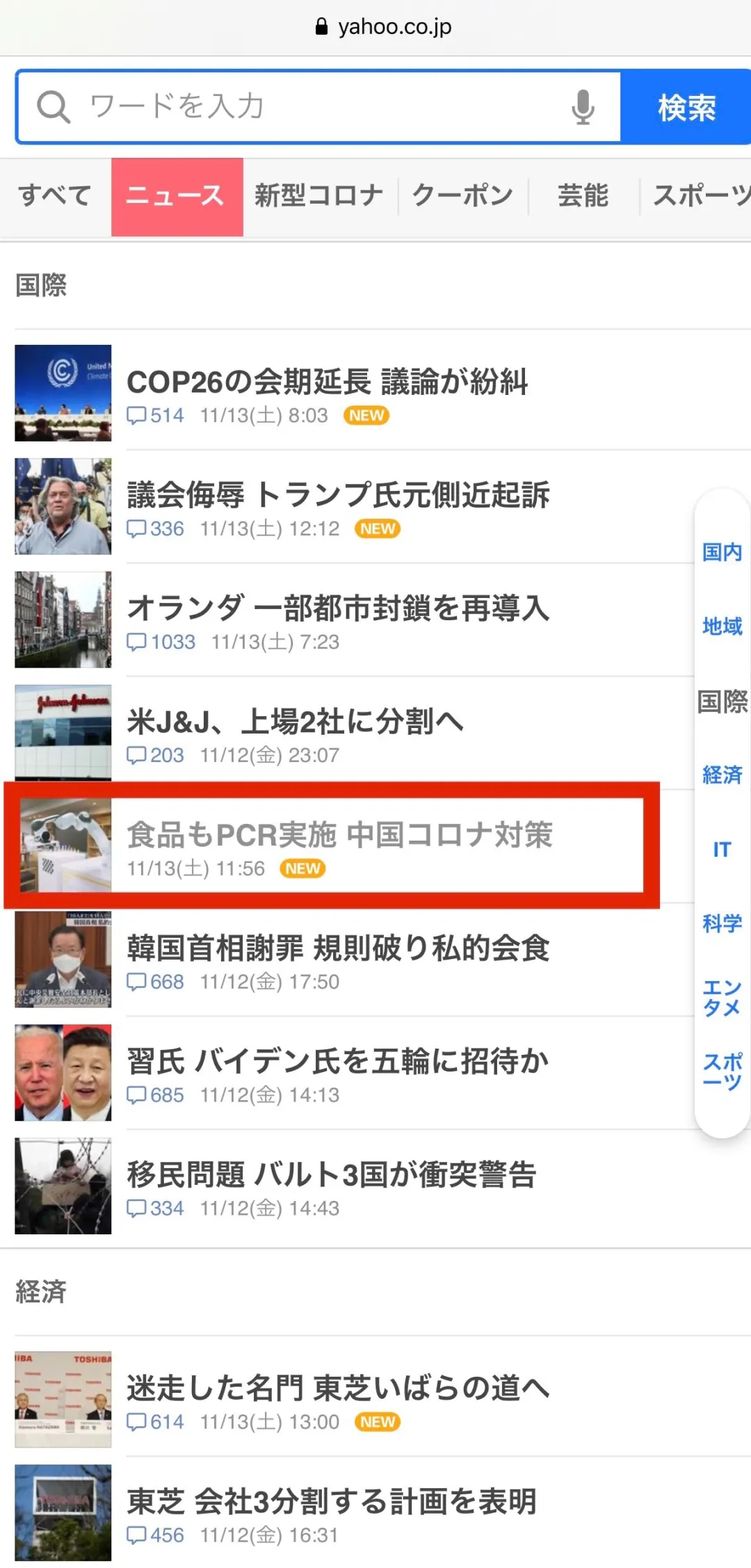Jump to エンタメ in side category menu
The image size is (751, 1568).
point(722,997)
